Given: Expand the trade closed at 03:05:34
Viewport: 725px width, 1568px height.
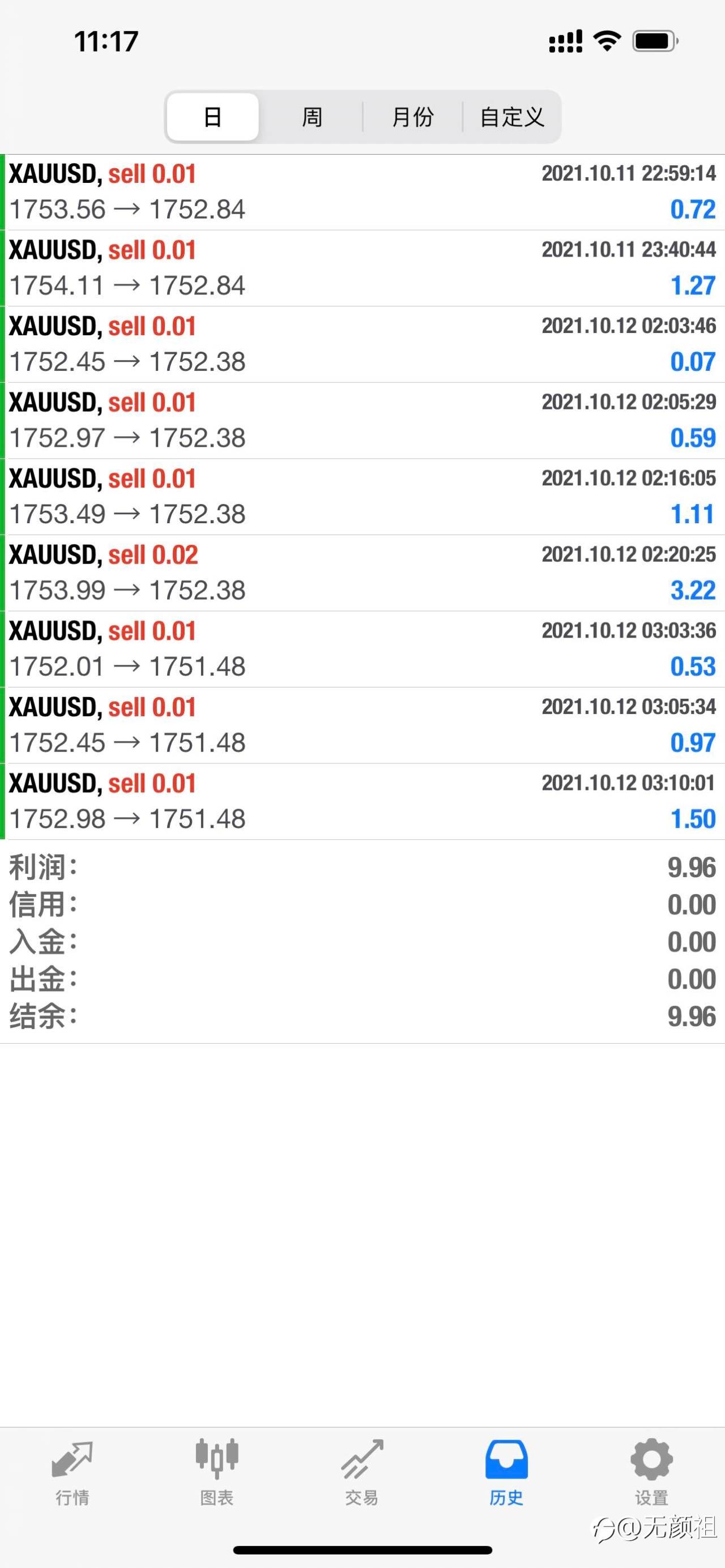Looking at the screenshot, I should click(362, 725).
